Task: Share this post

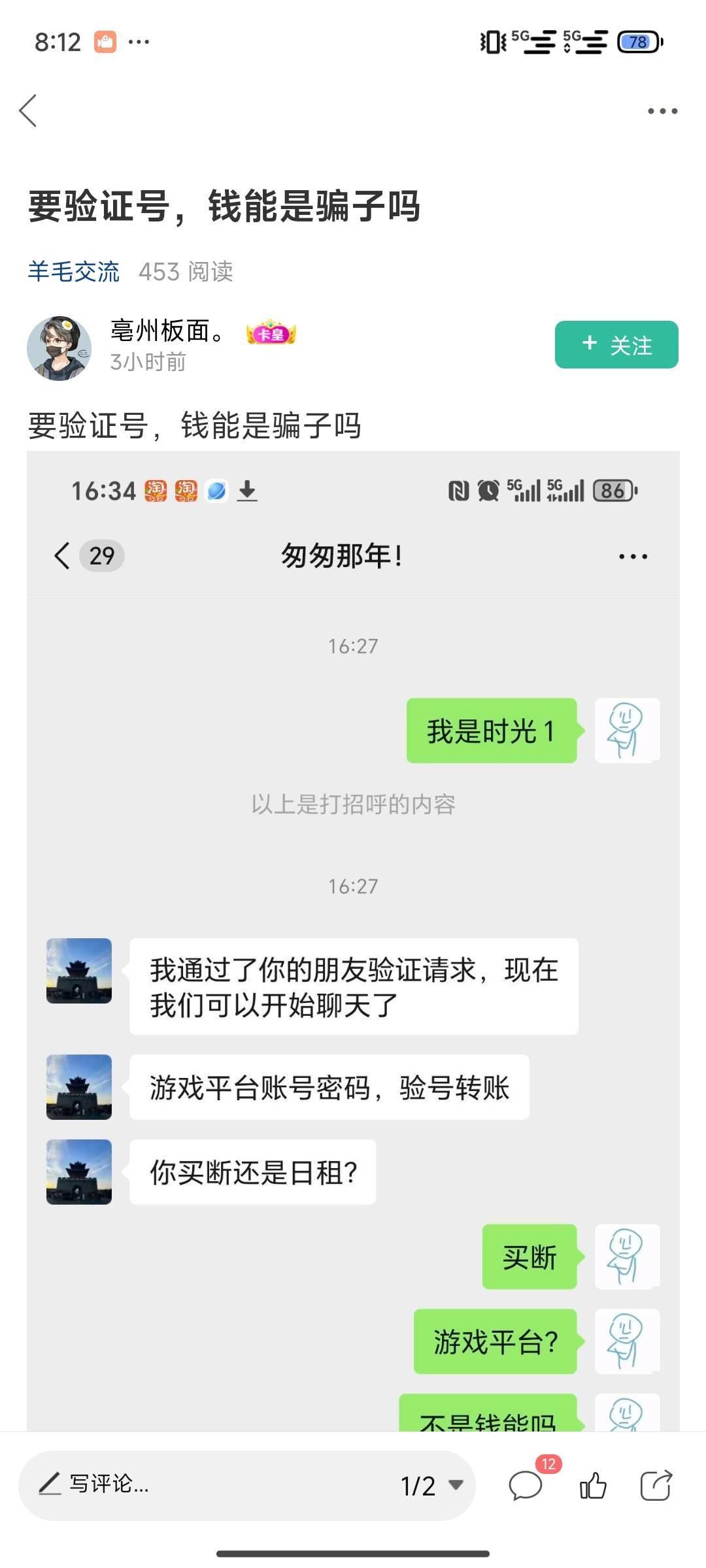Action: pos(656,1486)
